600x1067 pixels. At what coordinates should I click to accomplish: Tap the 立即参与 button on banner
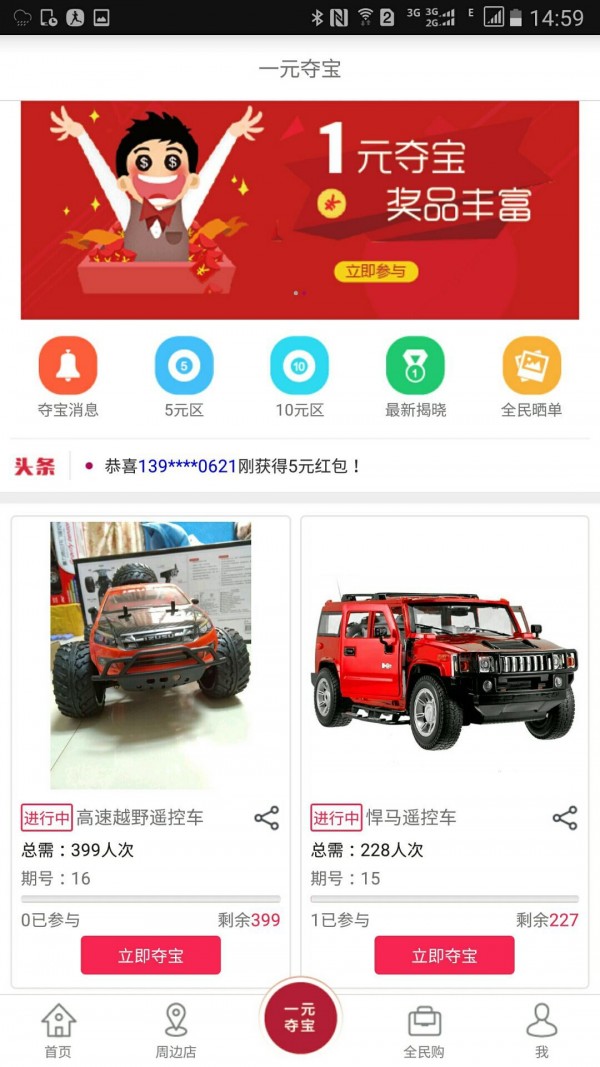pos(375,271)
